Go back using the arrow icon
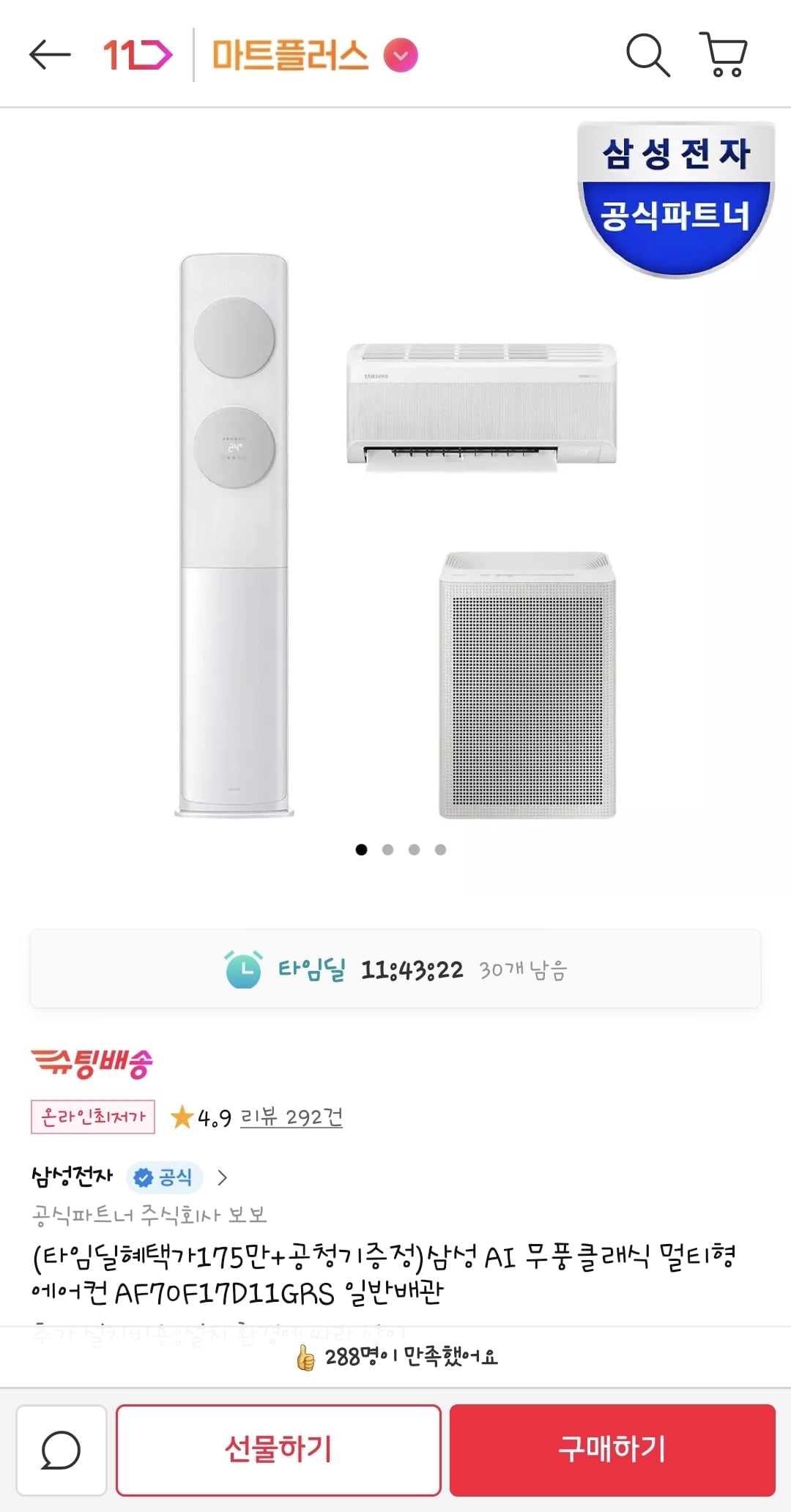791x1512 pixels. [x=50, y=55]
